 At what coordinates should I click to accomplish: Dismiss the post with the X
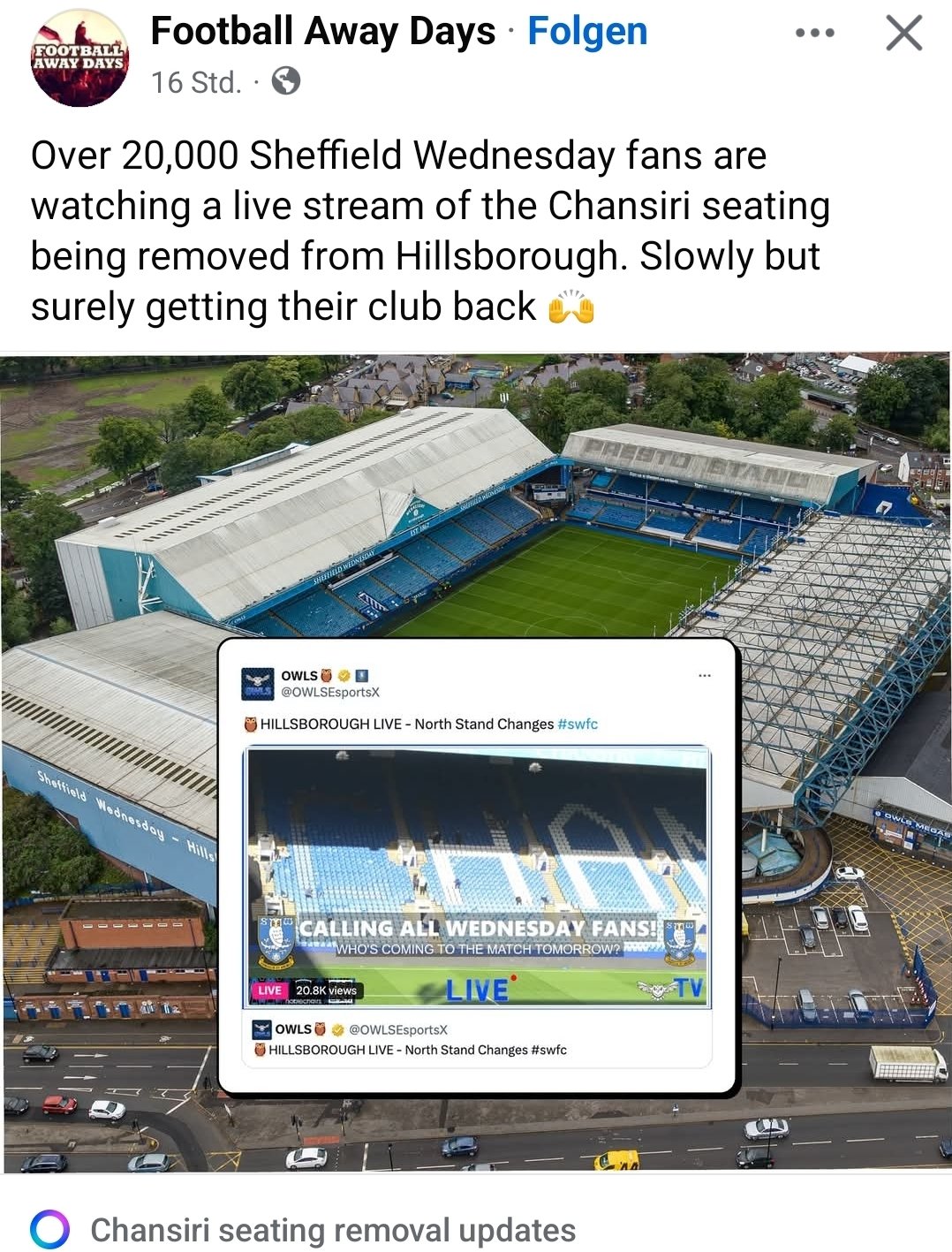(903, 34)
